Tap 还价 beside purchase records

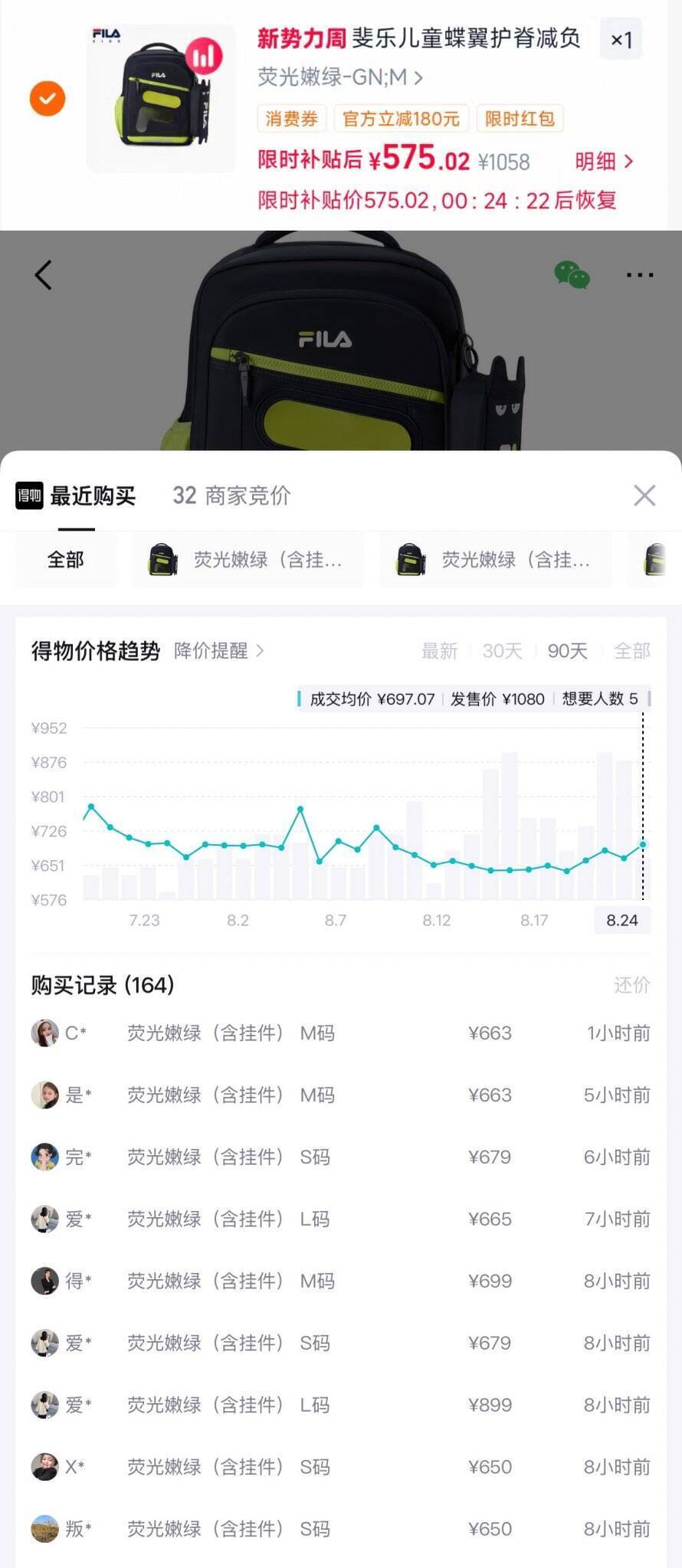632,985
